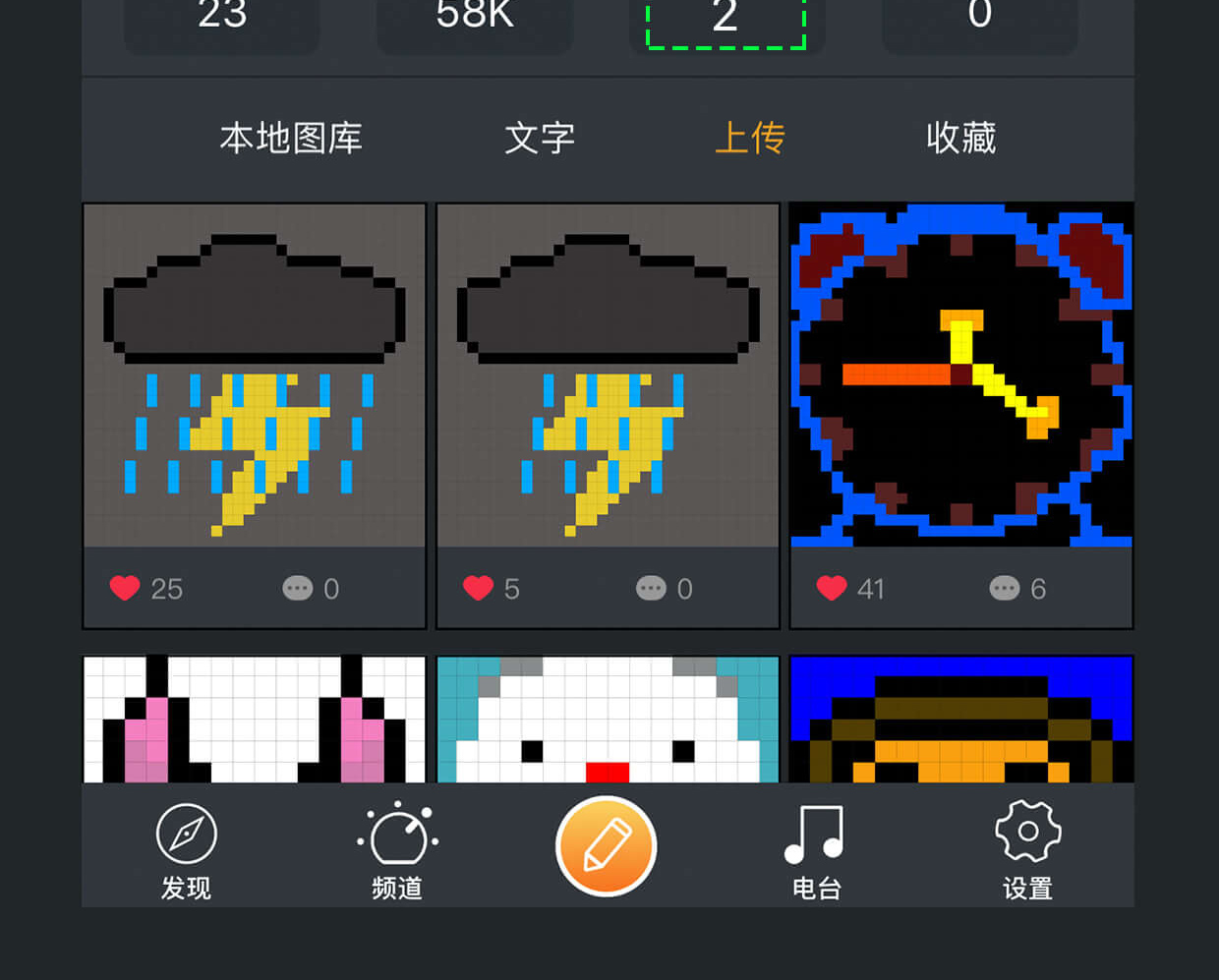Create new pixel art with the pencil button
The image size is (1219, 980).
tap(607, 846)
